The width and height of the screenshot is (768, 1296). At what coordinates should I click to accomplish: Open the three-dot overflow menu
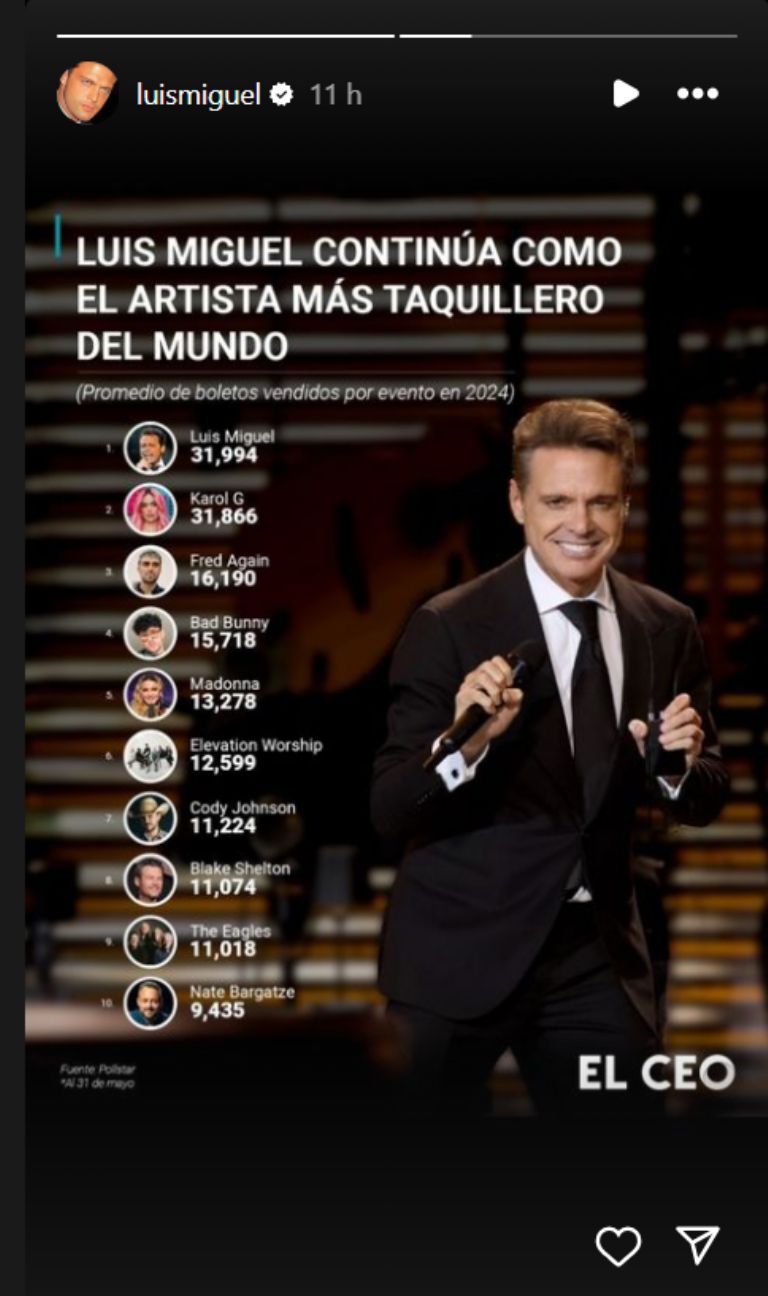697,94
